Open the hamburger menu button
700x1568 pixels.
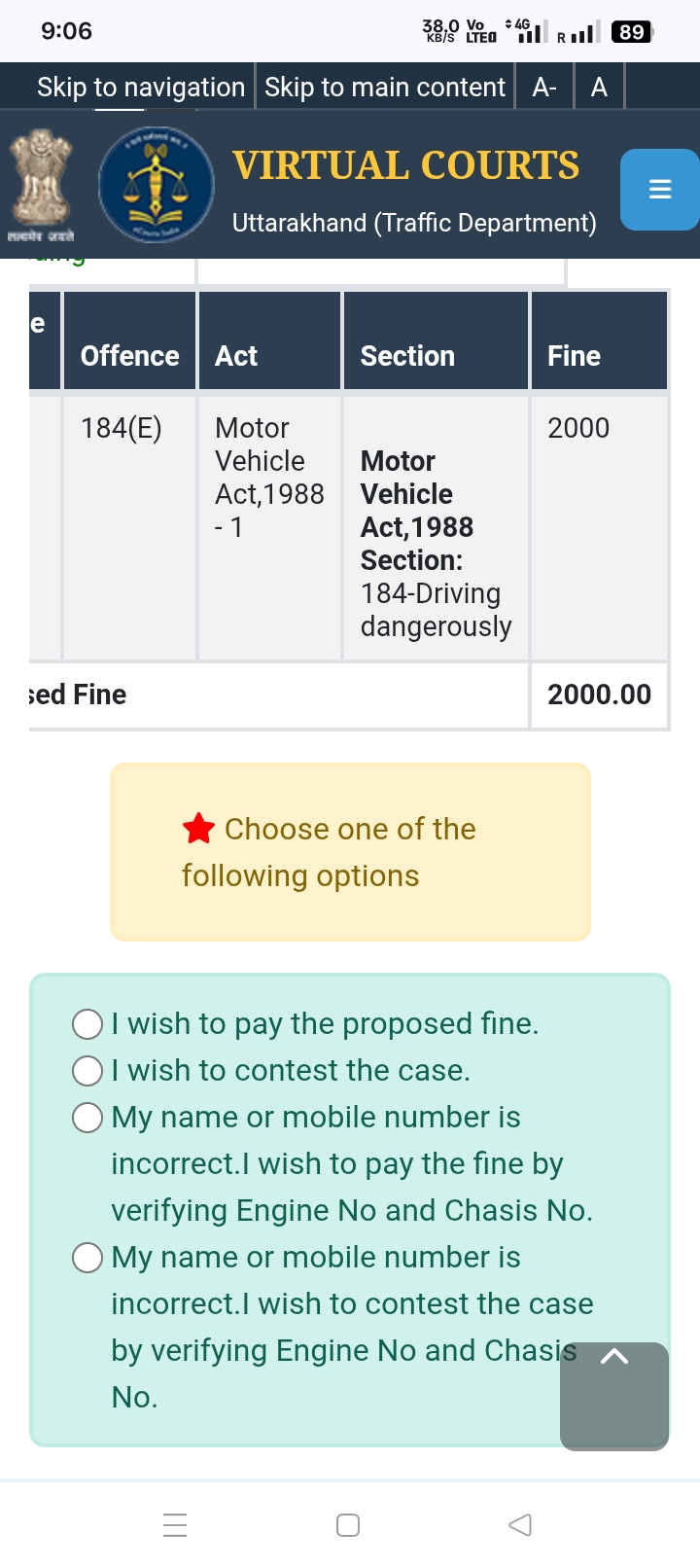coord(659,189)
